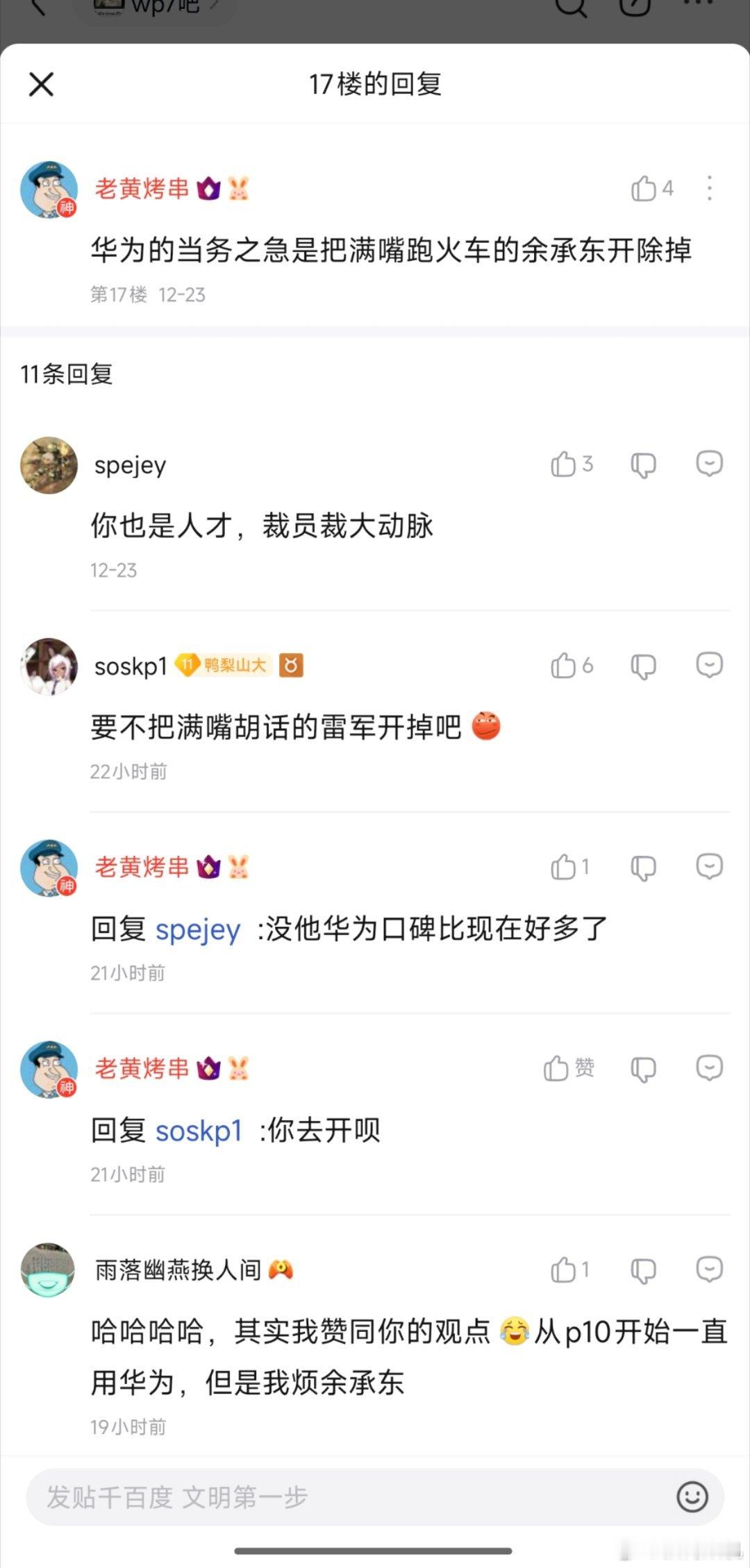The image size is (750, 1568).
Task: Open soskp1's profile from the reply mention
Action: (200, 1130)
